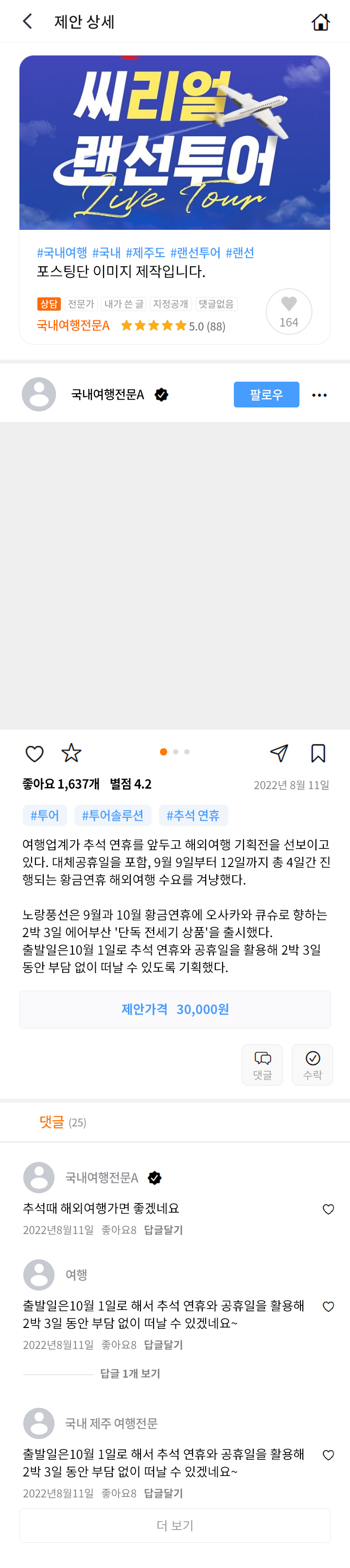Viewport: 350px width, 1568px height.
Task: Like 국내 제주 여행전문's comment
Action: pos(328,1455)
